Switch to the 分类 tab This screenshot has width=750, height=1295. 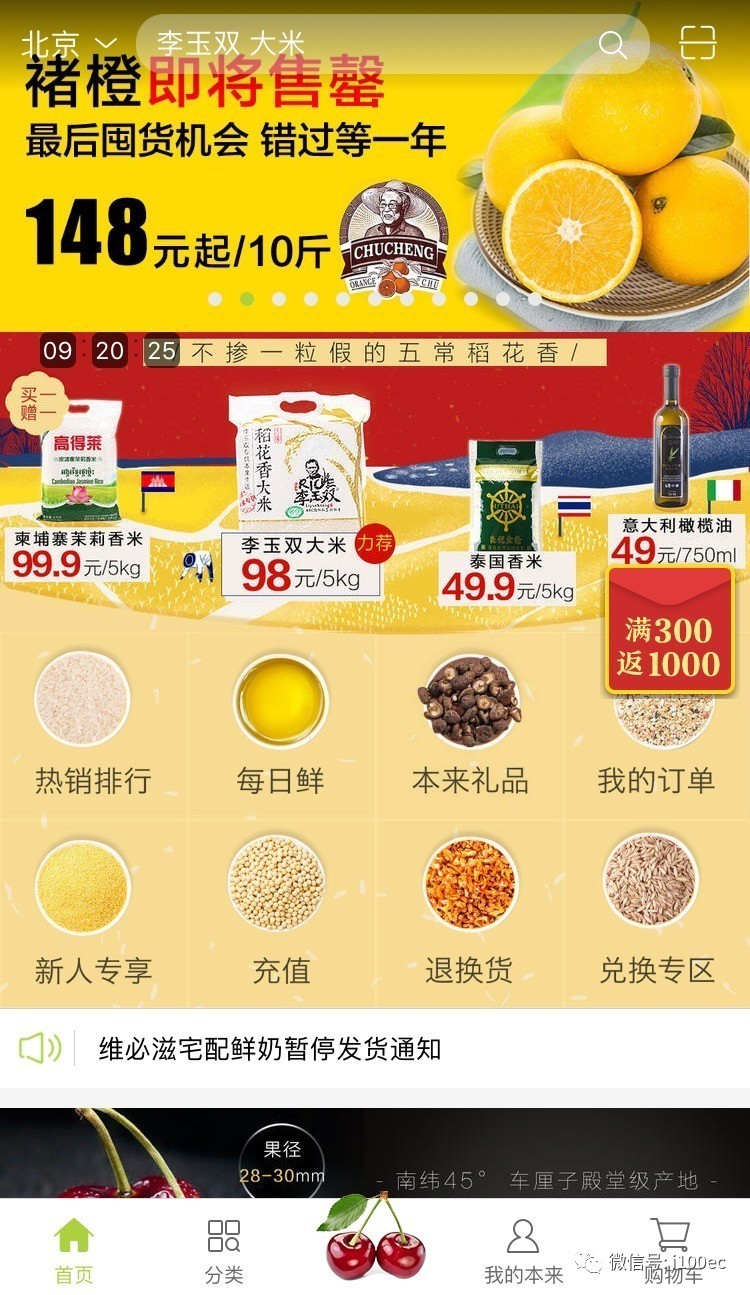(x=224, y=1250)
